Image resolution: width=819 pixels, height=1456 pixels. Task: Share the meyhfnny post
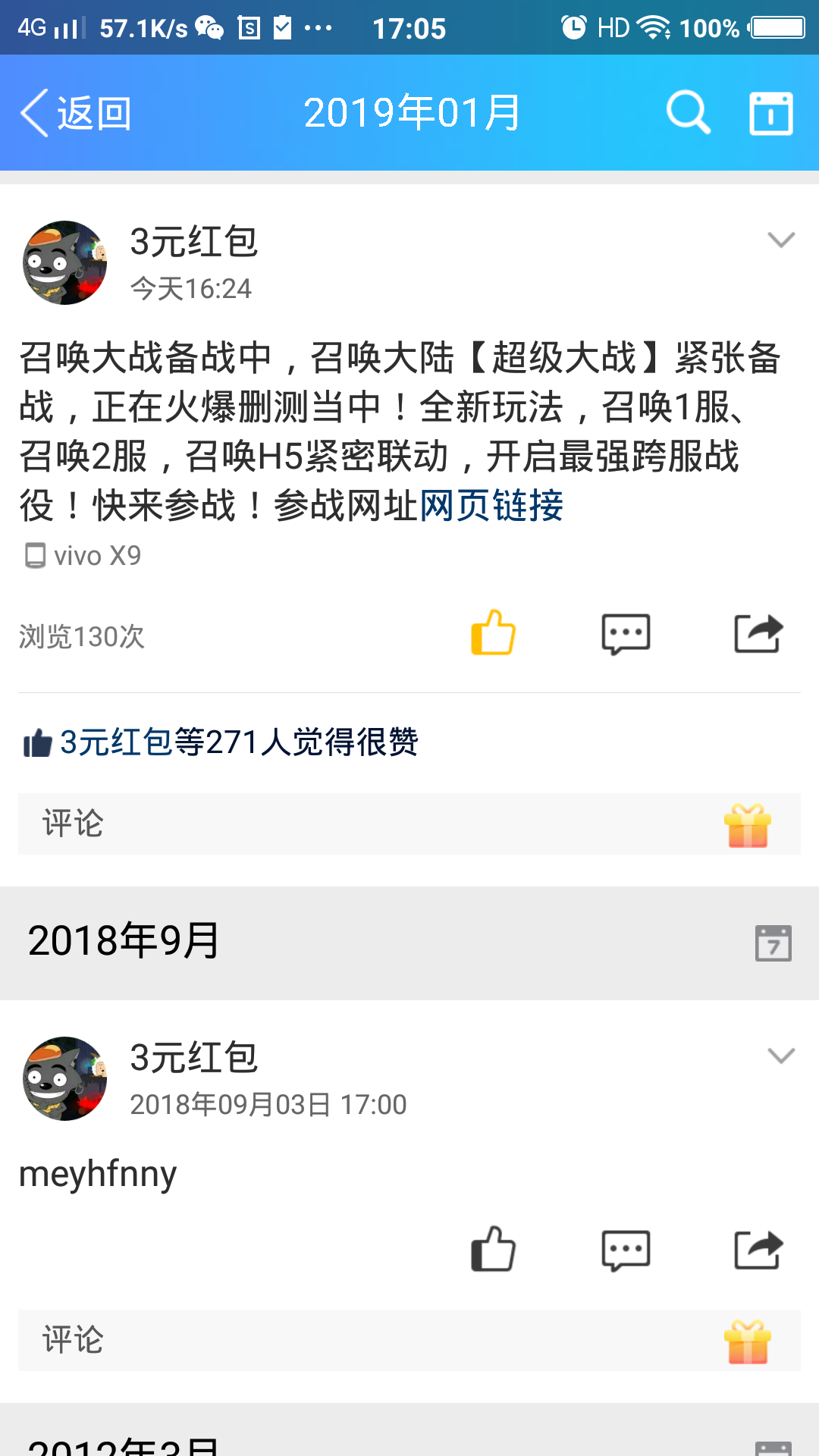click(758, 1249)
